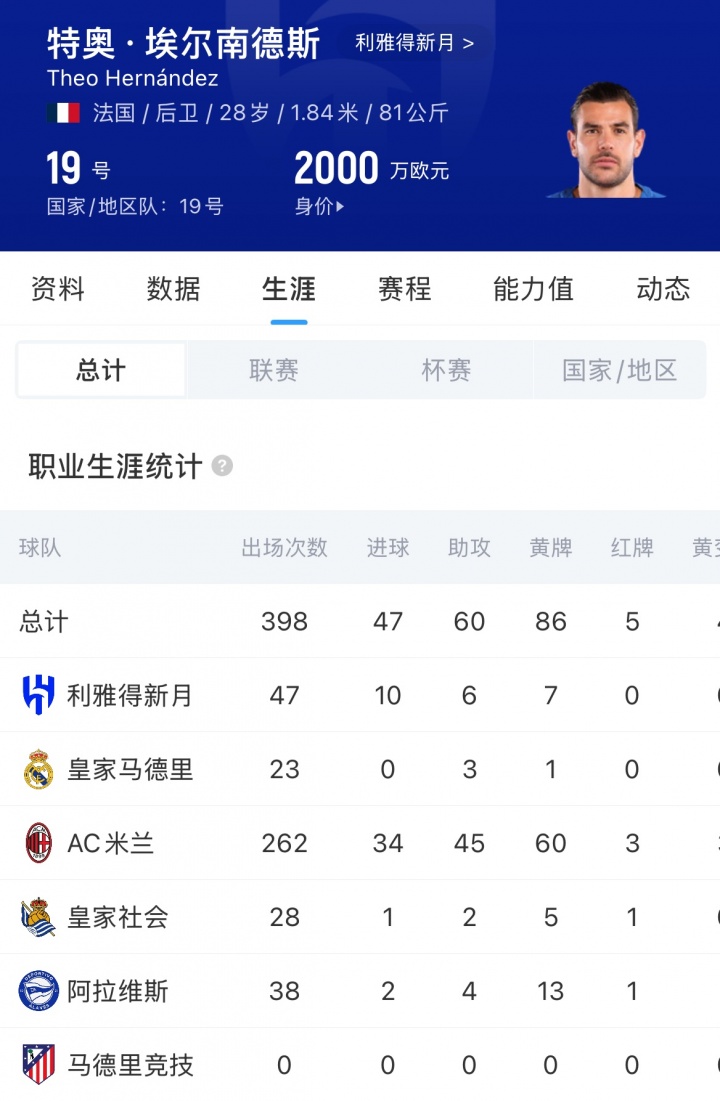
Task: Open the 利雅得新月 club link
Action: point(414,43)
